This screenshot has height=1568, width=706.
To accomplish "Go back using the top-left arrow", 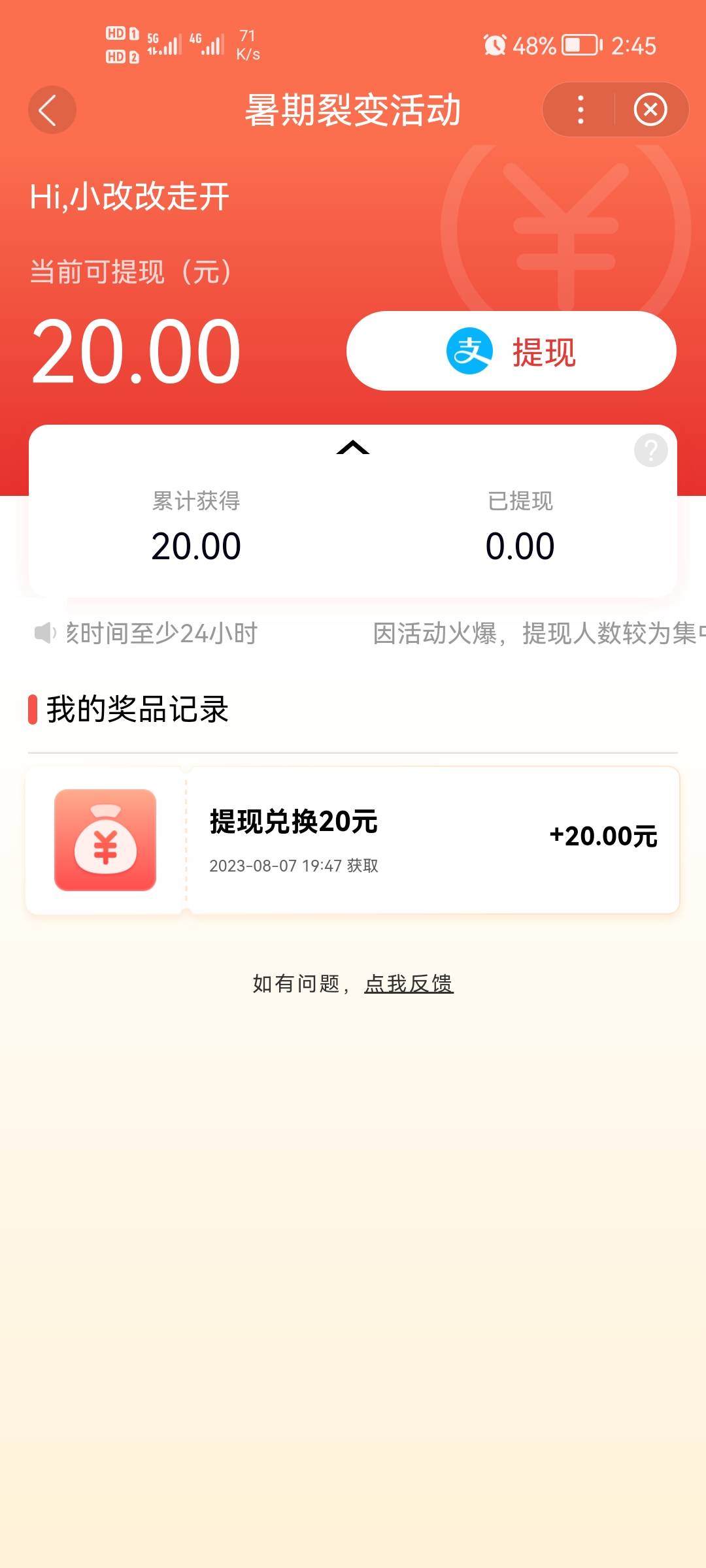I will pyautogui.click(x=52, y=110).
